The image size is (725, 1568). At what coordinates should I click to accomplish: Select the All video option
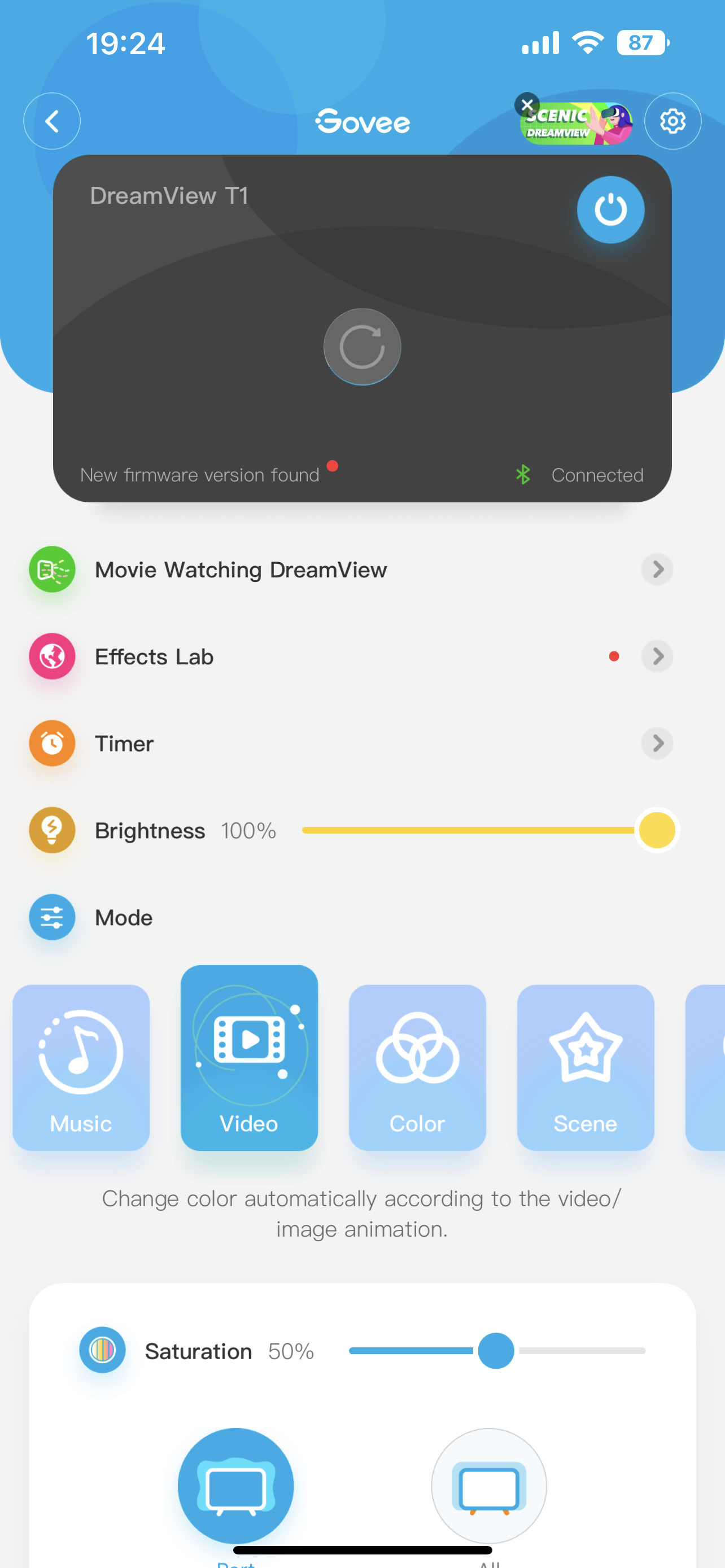[x=488, y=1486]
